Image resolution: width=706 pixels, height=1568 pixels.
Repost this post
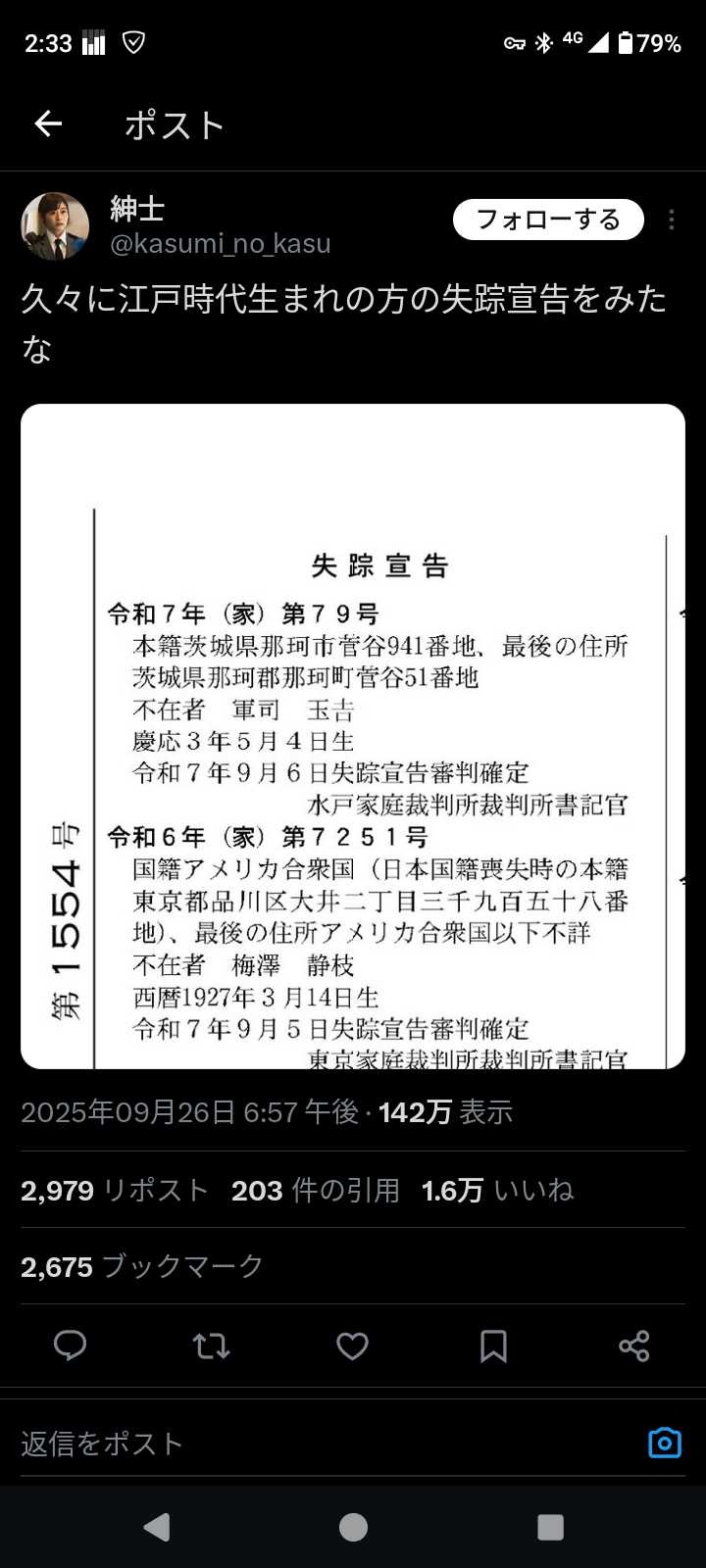211,1347
